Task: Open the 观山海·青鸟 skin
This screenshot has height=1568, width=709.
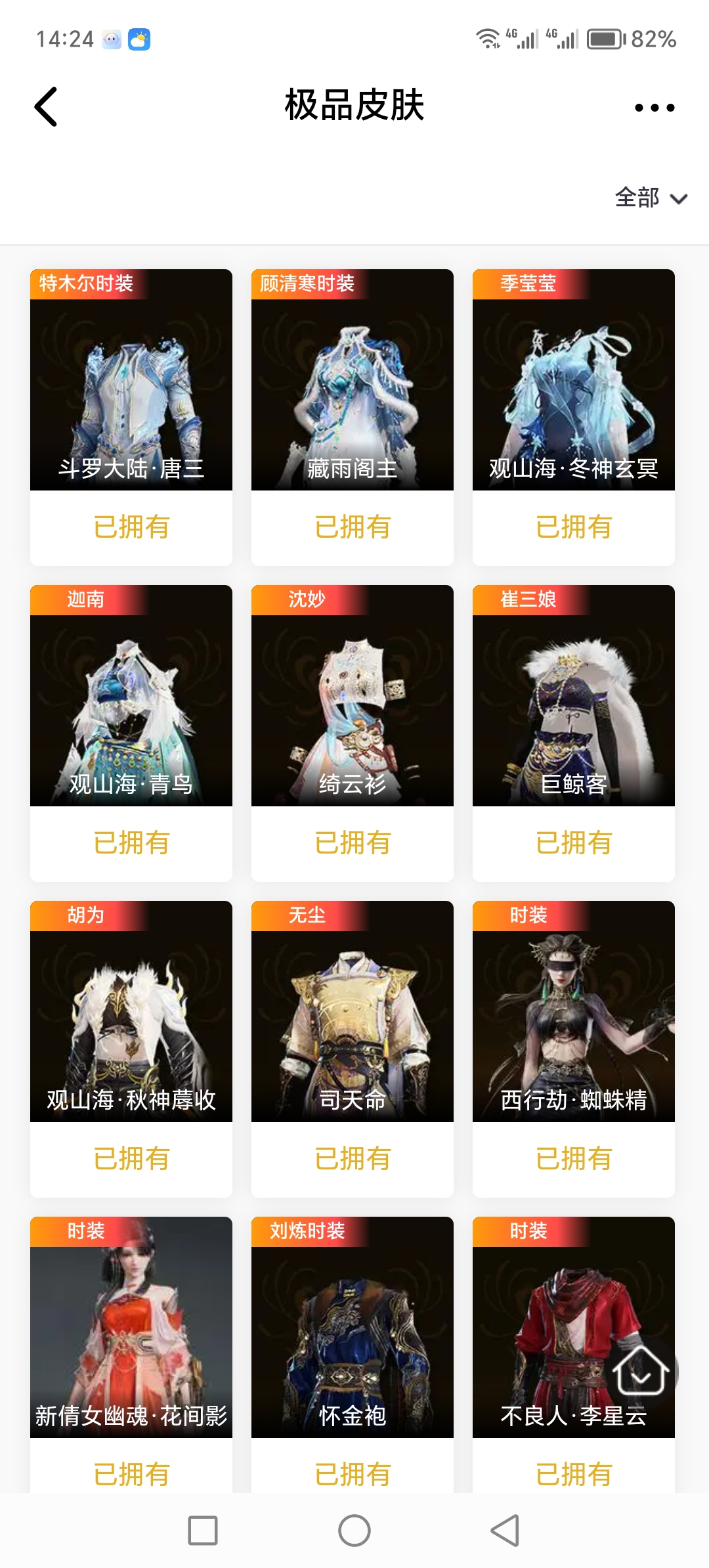Action: (131, 696)
